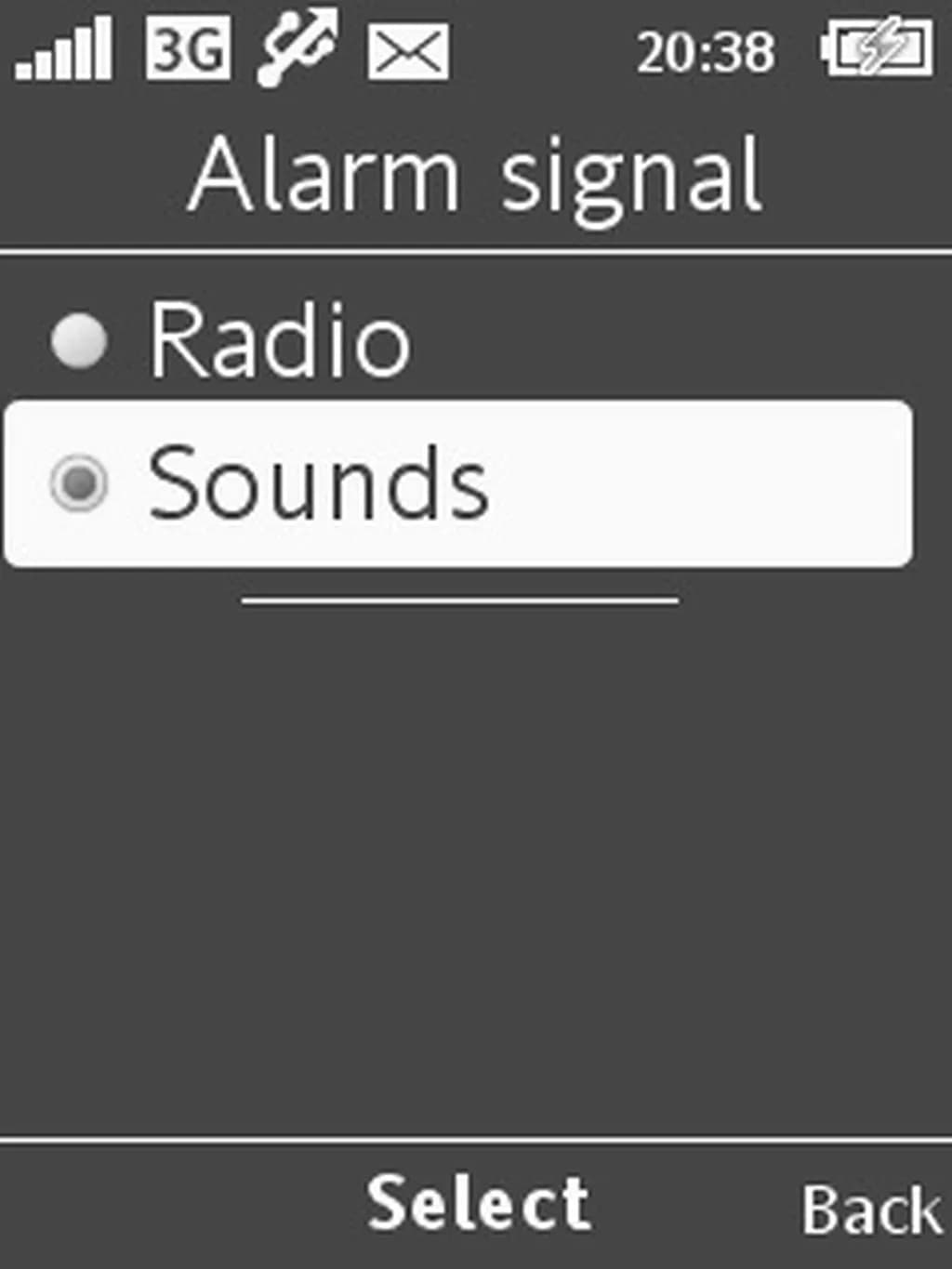Tap the Select softkey
952x1269 pixels.
click(x=478, y=1204)
